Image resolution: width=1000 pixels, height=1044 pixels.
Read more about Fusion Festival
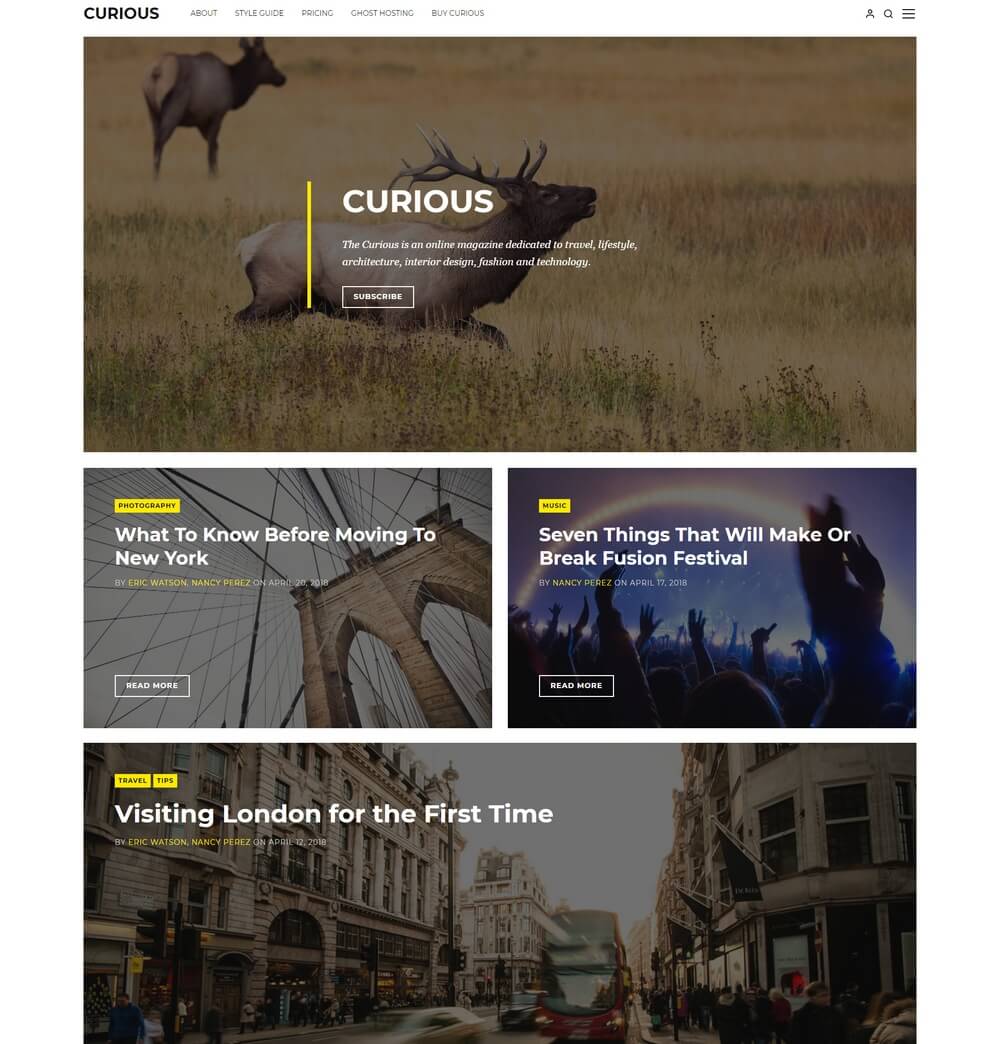[x=576, y=686]
